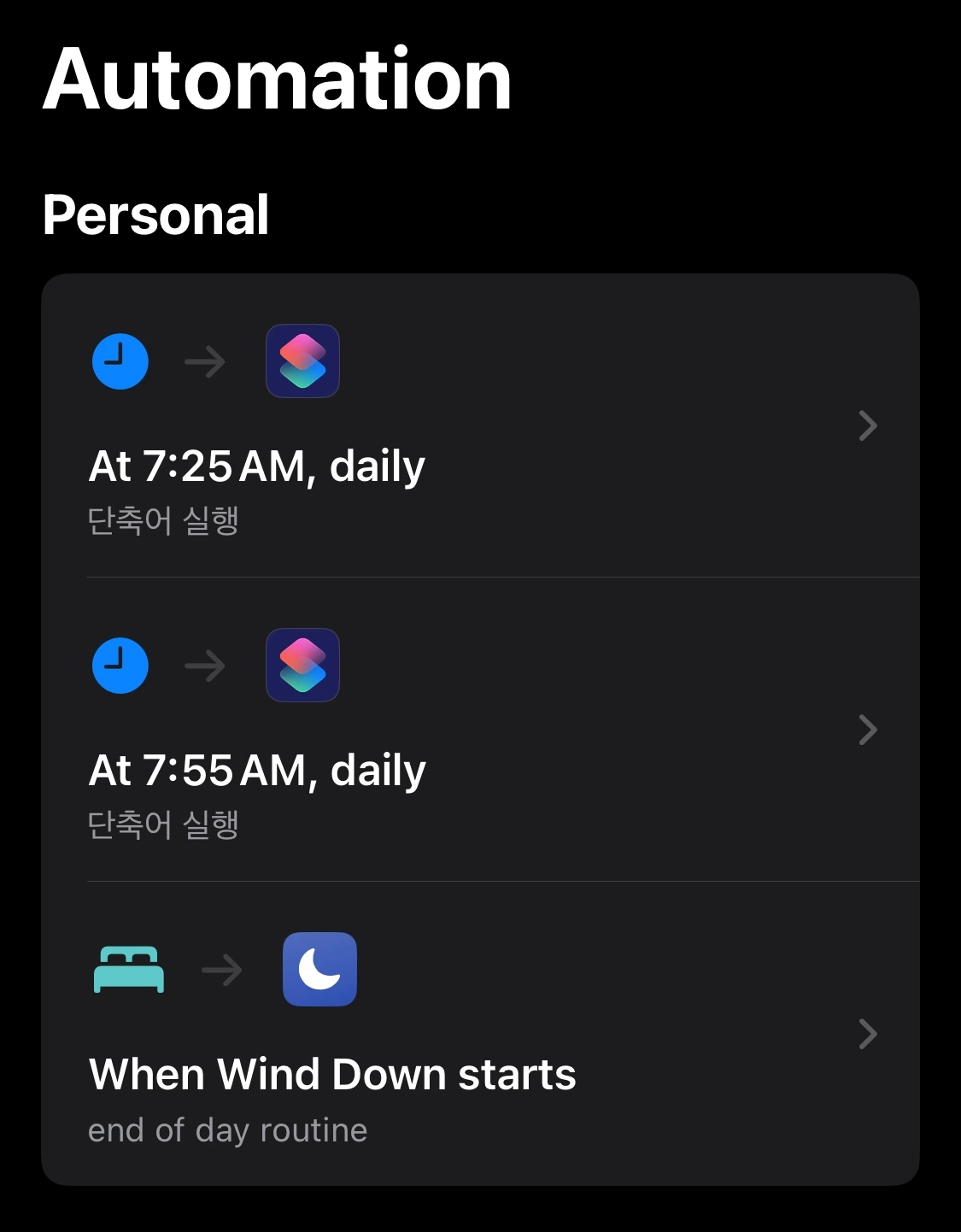Tap the Shortcuts app icon next to 7:25 AM trigger

302,361
